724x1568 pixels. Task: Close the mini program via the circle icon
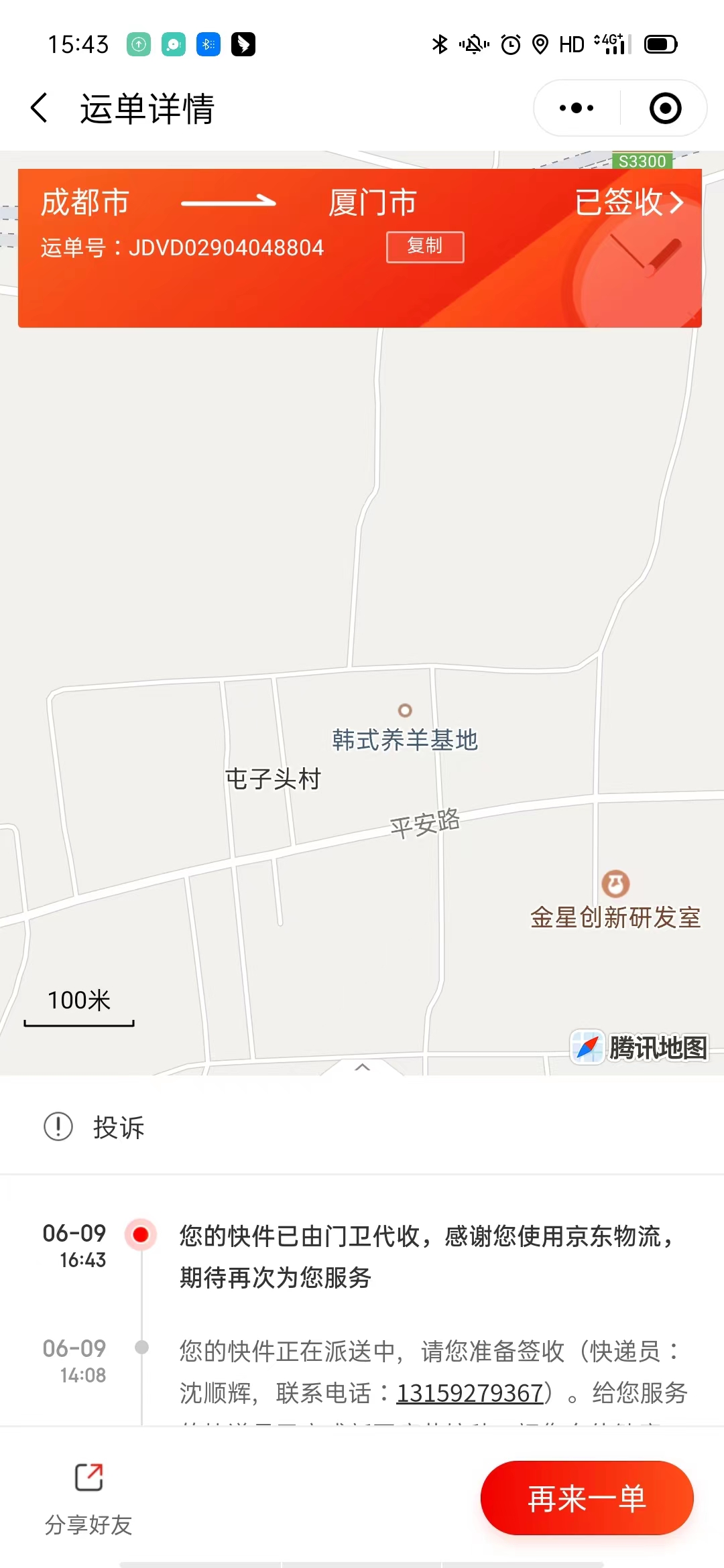666,108
